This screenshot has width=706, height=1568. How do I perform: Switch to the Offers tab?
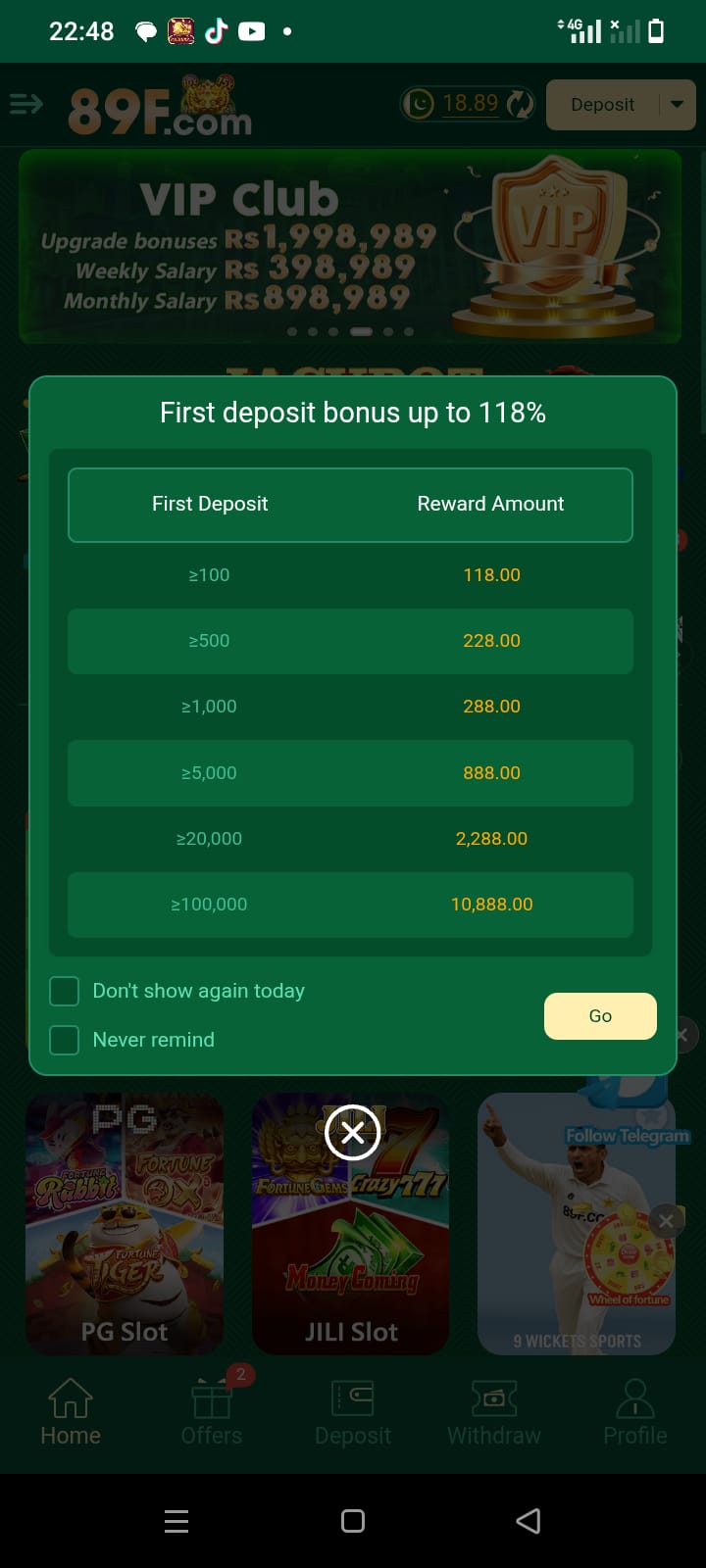212,1412
